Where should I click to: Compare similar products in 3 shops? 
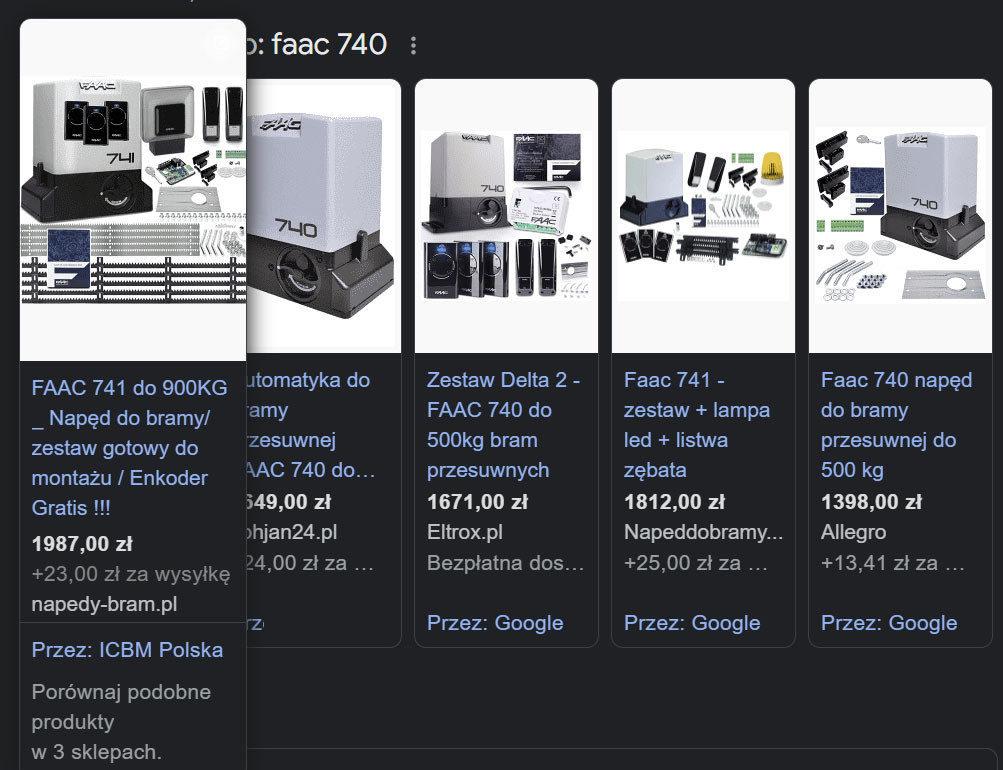point(121,721)
